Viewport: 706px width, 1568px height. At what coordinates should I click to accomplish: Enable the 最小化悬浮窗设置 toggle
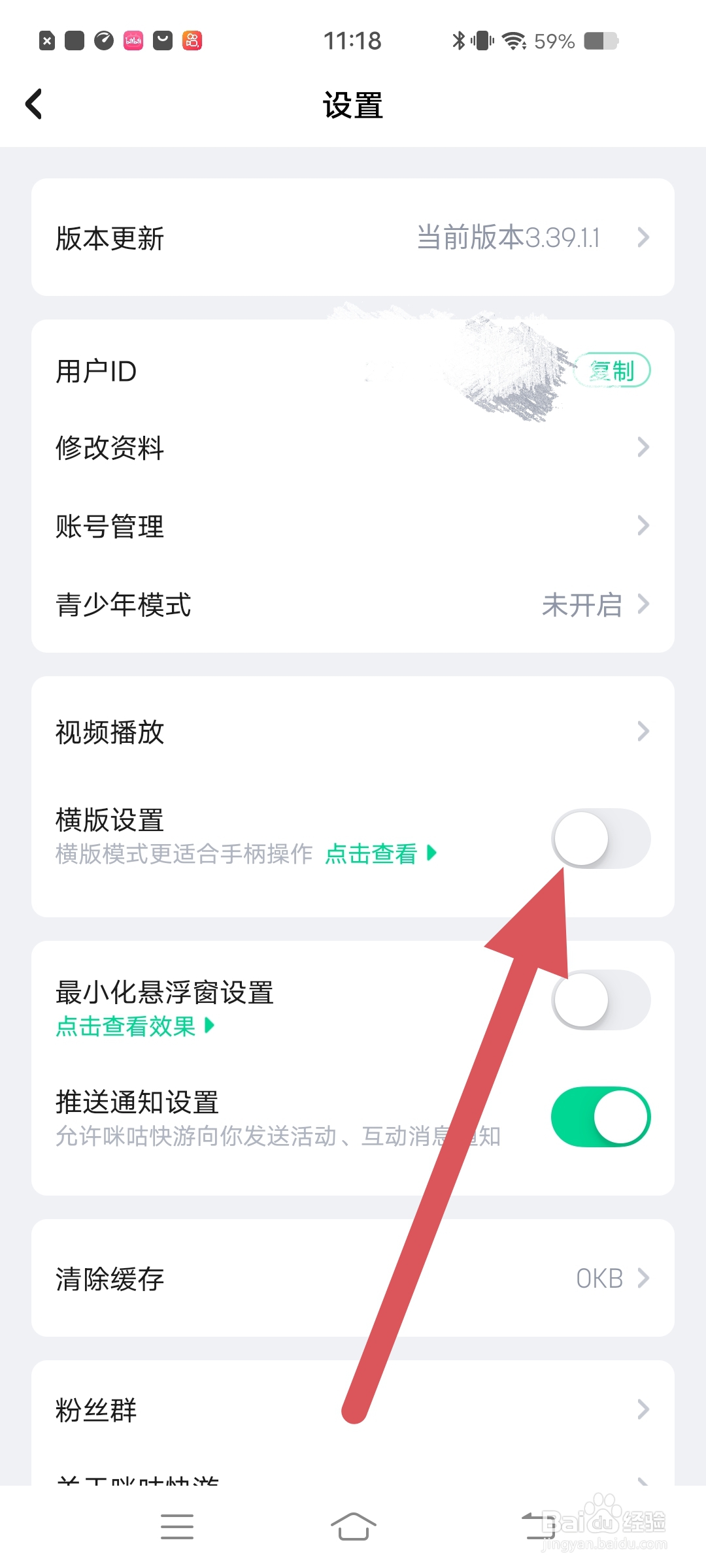click(x=601, y=1000)
